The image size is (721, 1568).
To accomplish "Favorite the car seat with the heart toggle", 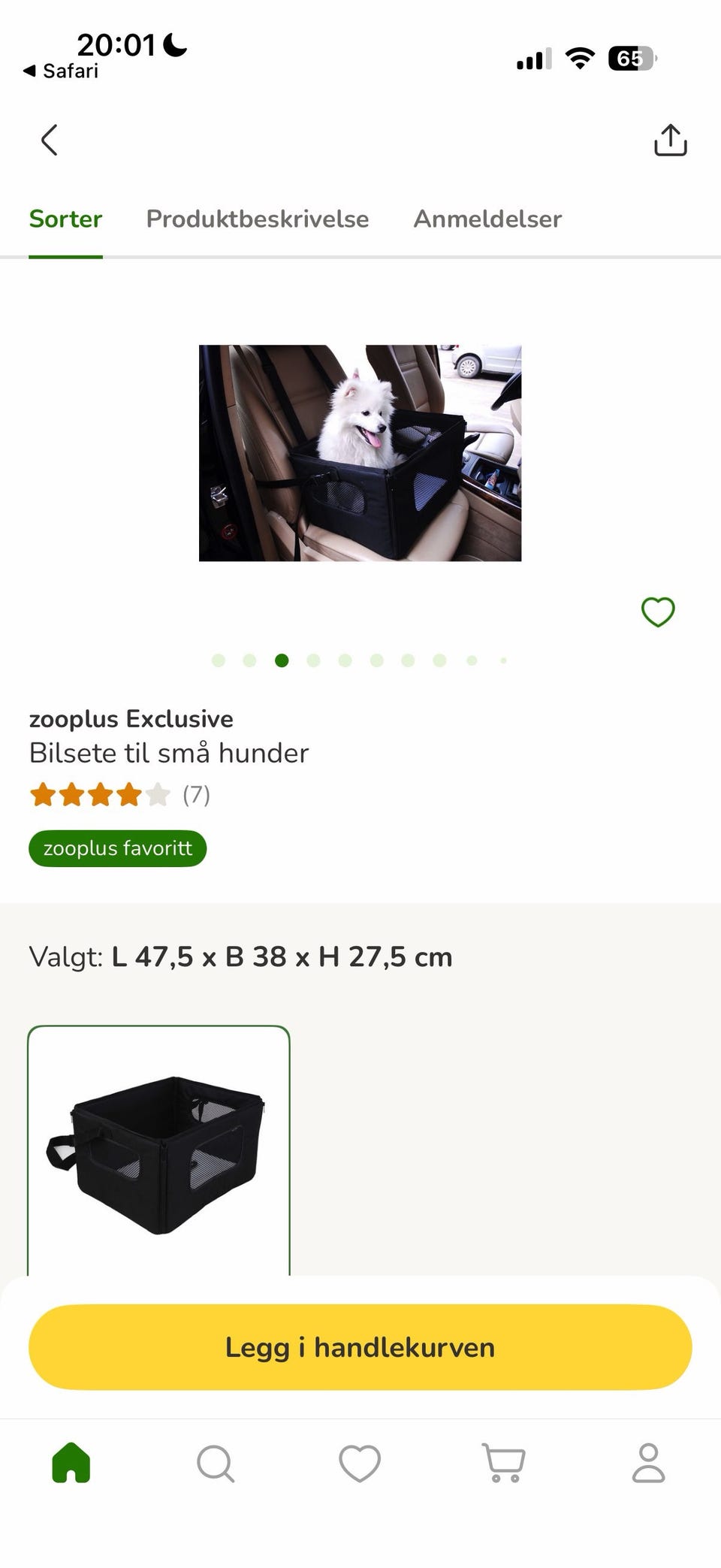I will pyautogui.click(x=656, y=612).
